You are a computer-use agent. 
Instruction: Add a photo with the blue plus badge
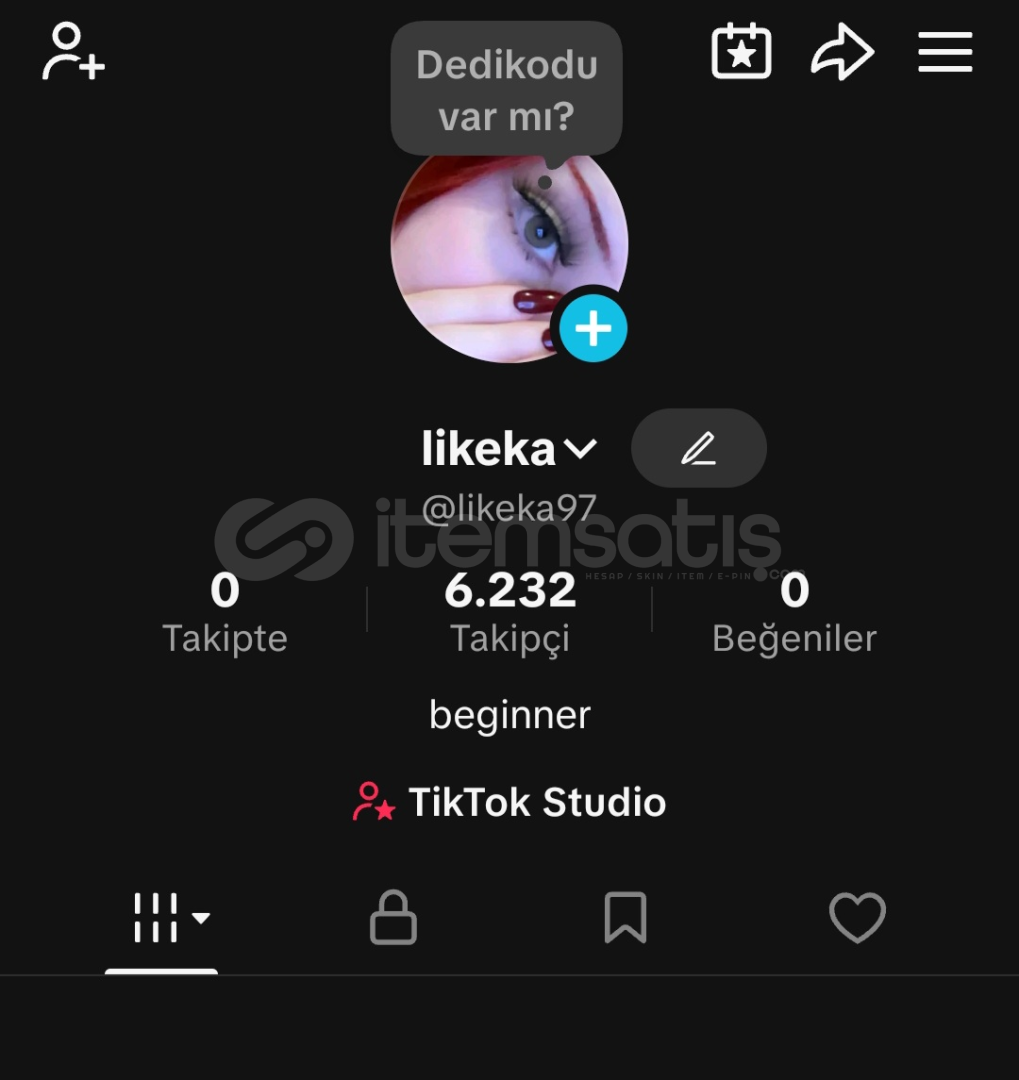pos(593,328)
